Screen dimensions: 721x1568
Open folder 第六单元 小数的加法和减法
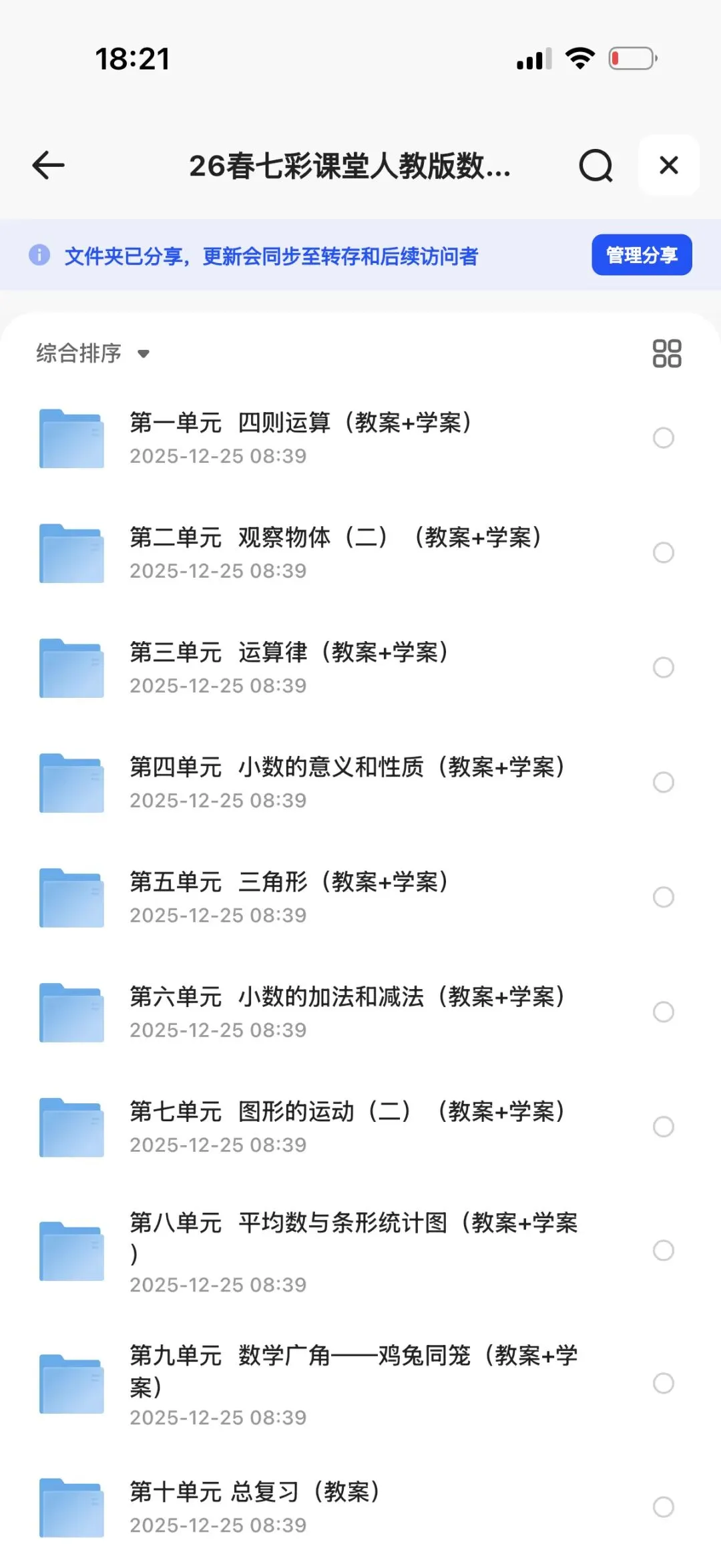(347, 1012)
